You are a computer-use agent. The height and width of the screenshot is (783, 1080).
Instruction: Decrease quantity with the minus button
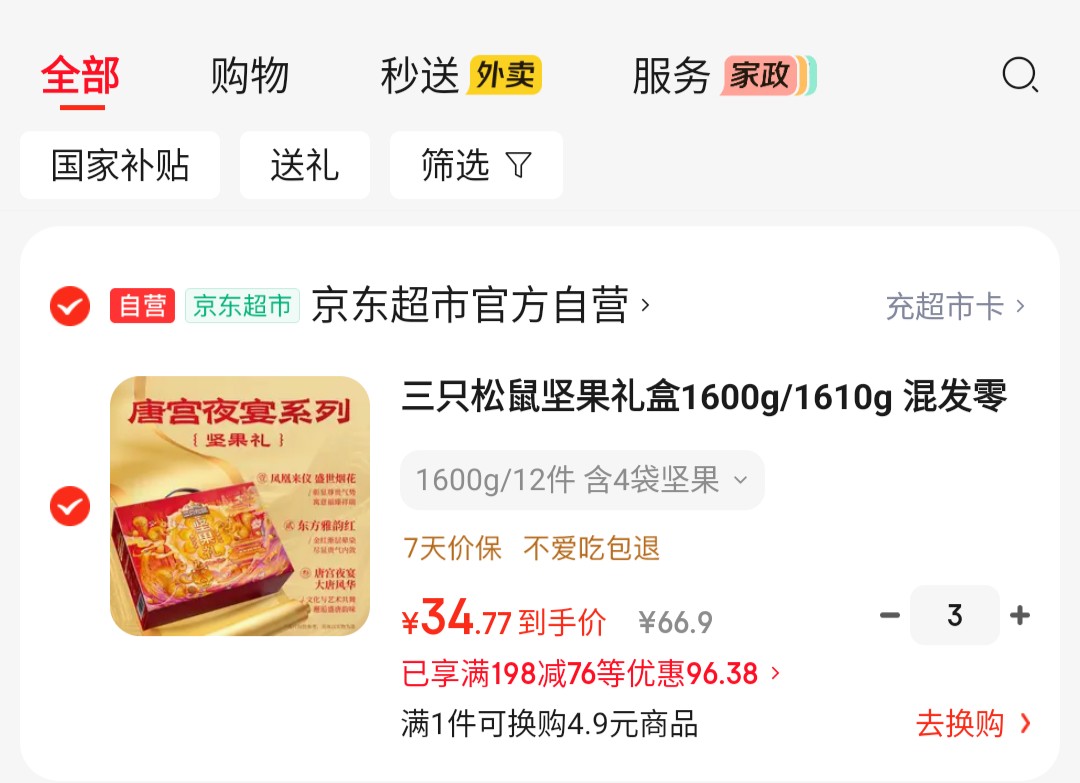pyautogui.click(x=890, y=615)
